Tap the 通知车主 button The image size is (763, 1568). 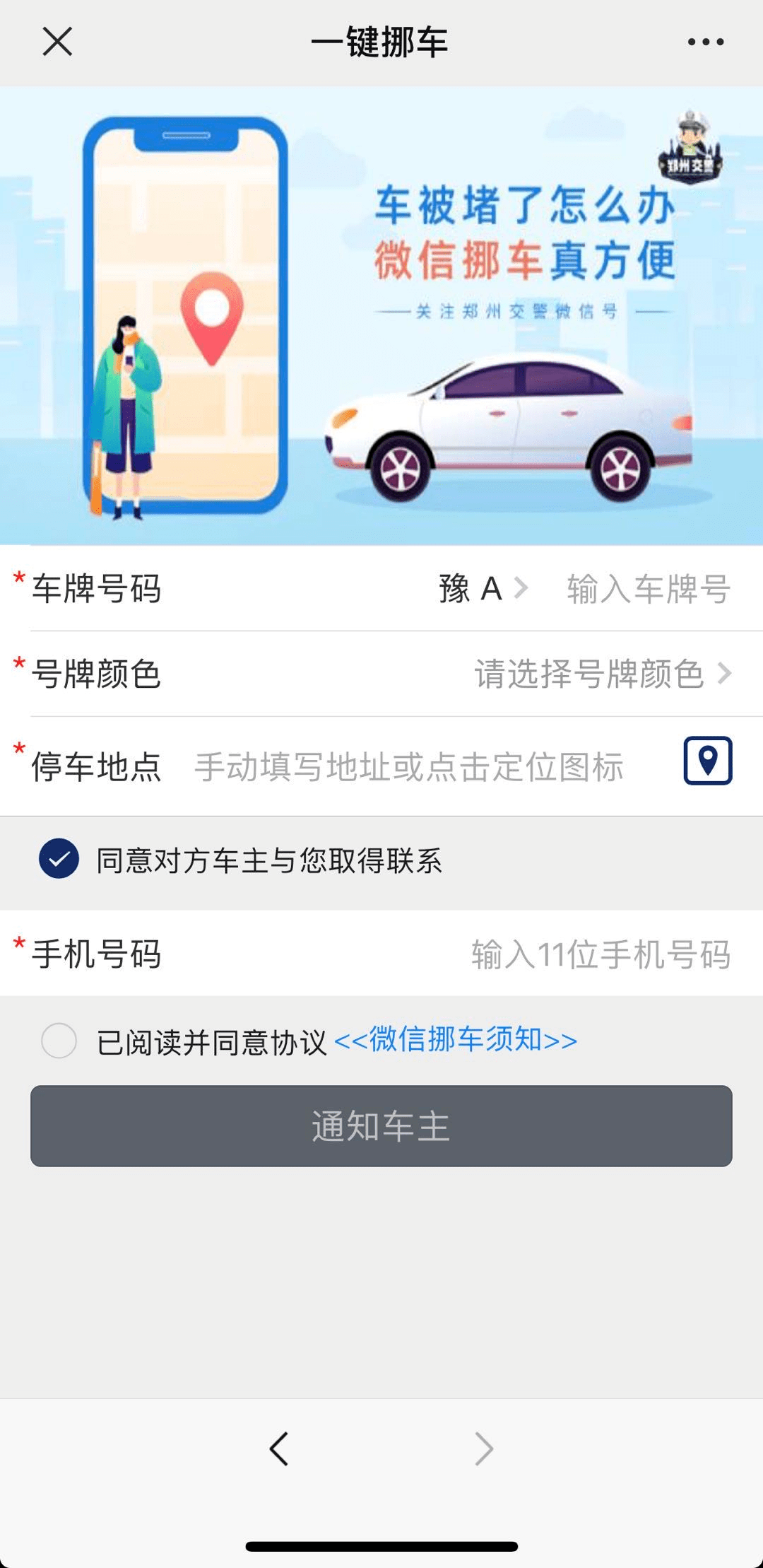click(381, 1125)
